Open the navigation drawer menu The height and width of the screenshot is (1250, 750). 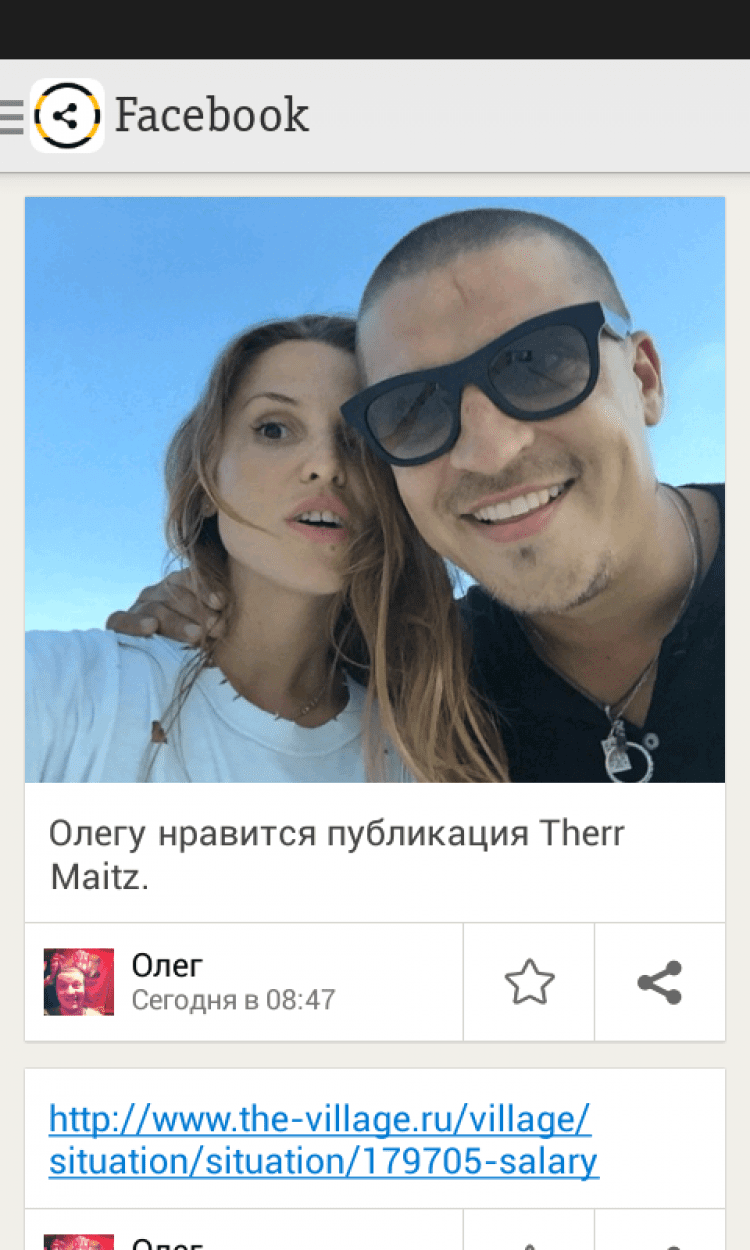[x=13, y=116]
